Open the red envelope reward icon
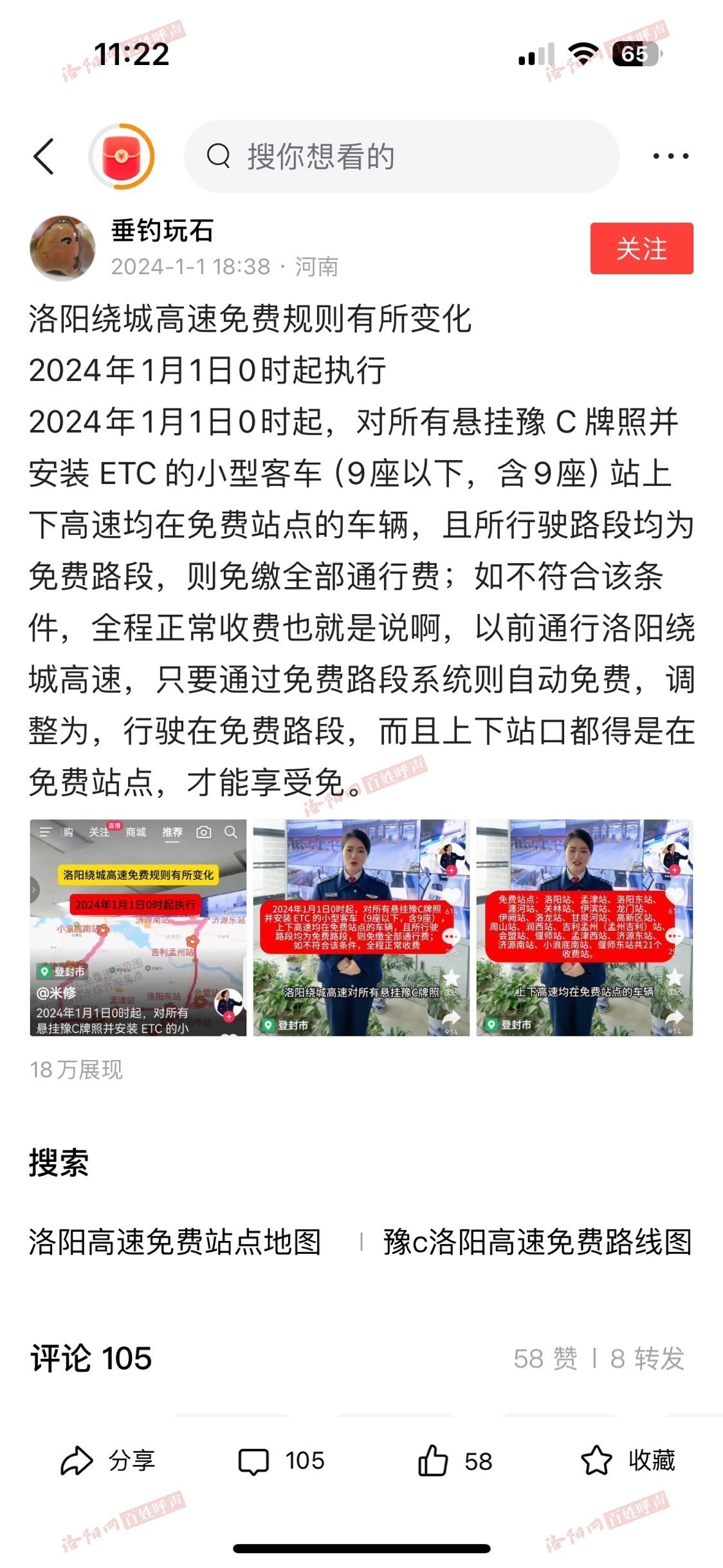The height and width of the screenshot is (1568, 723). point(121,156)
